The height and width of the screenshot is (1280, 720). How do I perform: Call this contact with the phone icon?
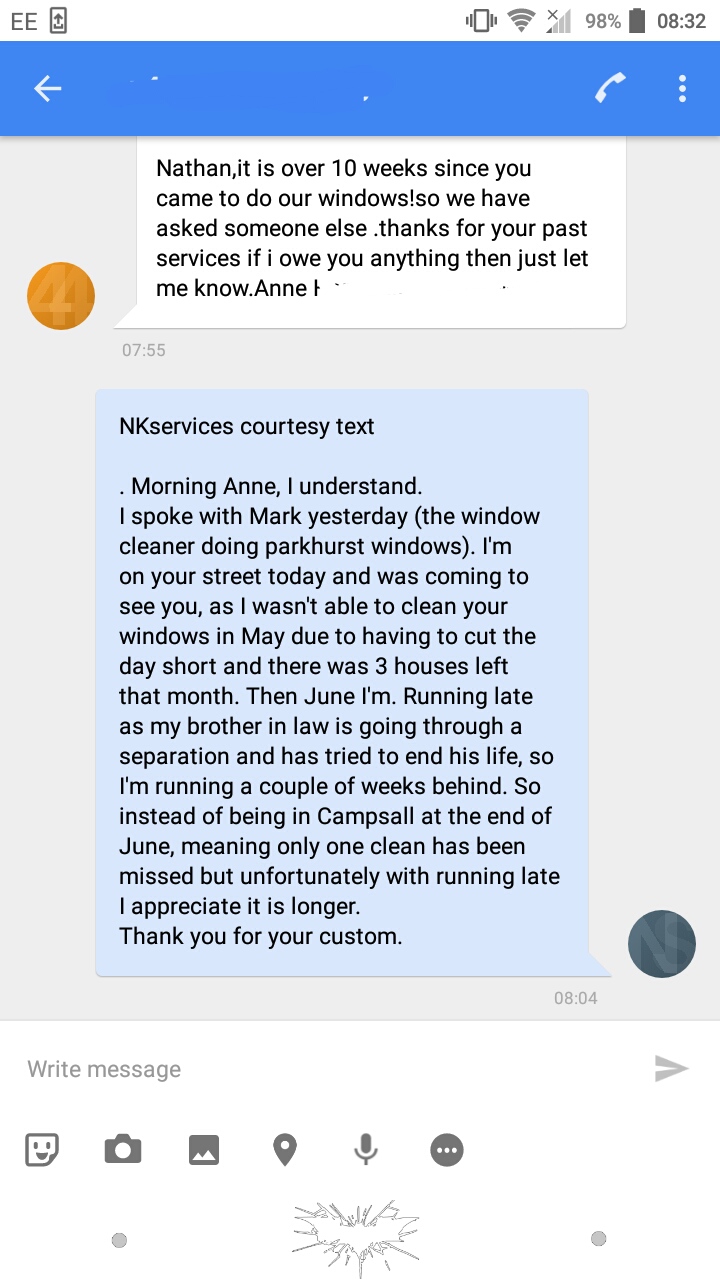coord(610,89)
